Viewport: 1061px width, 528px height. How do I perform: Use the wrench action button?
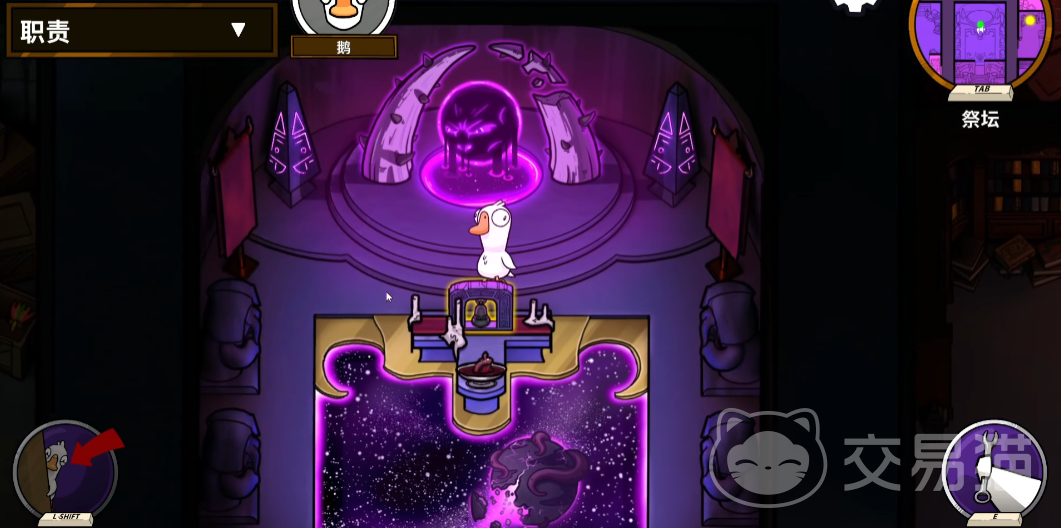994,471
